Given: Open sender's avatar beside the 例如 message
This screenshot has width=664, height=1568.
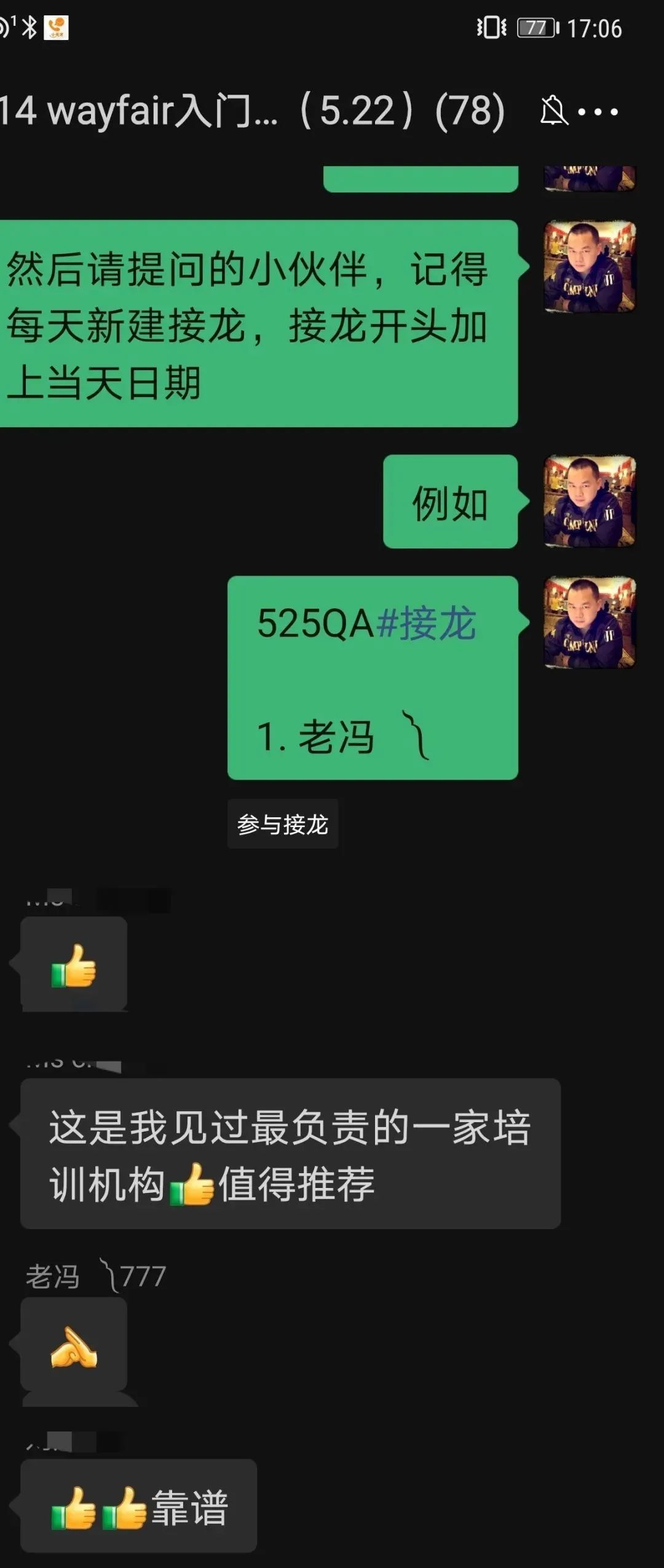Looking at the screenshot, I should tap(590, 501).
